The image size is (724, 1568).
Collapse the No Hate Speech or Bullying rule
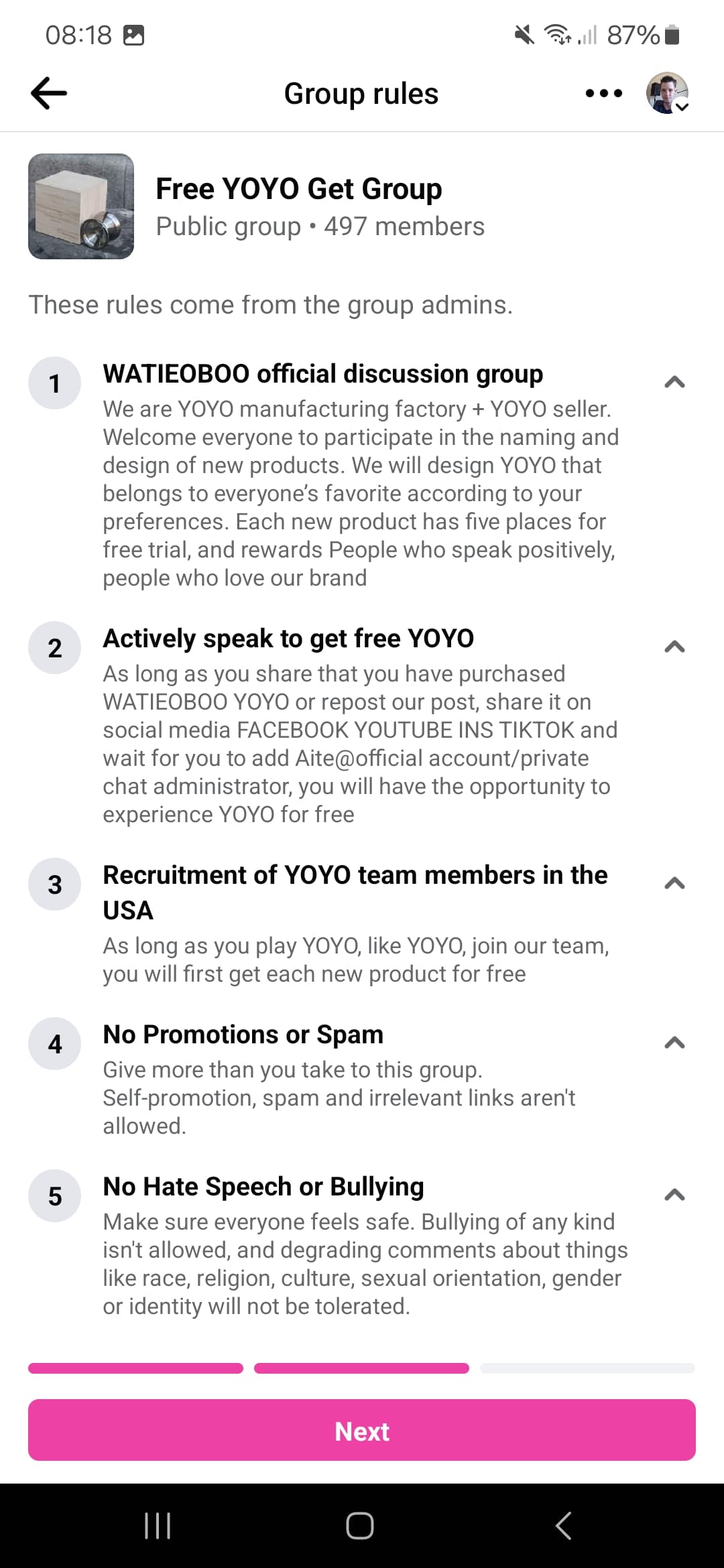tap(674, 1195)
